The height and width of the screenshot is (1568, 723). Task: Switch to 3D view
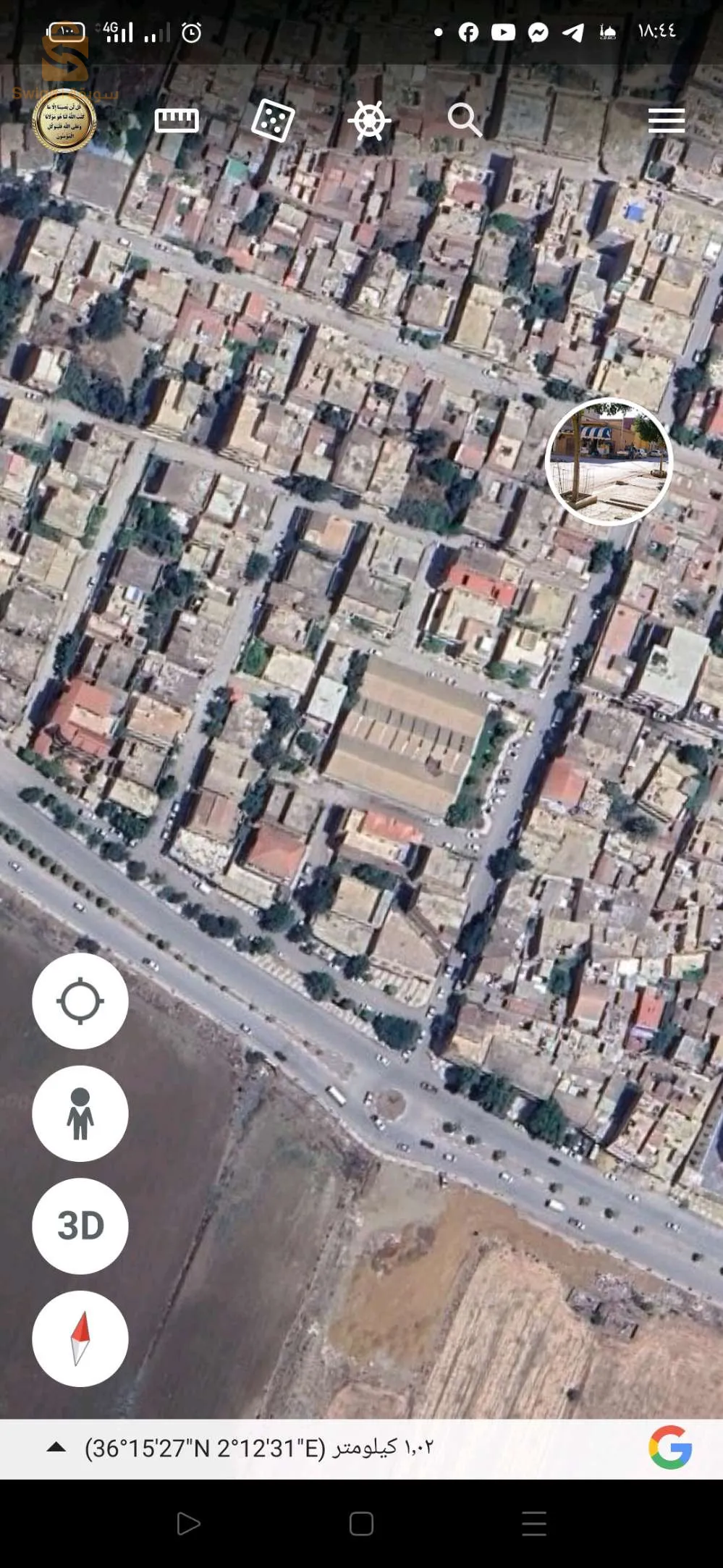point(80,1226)
